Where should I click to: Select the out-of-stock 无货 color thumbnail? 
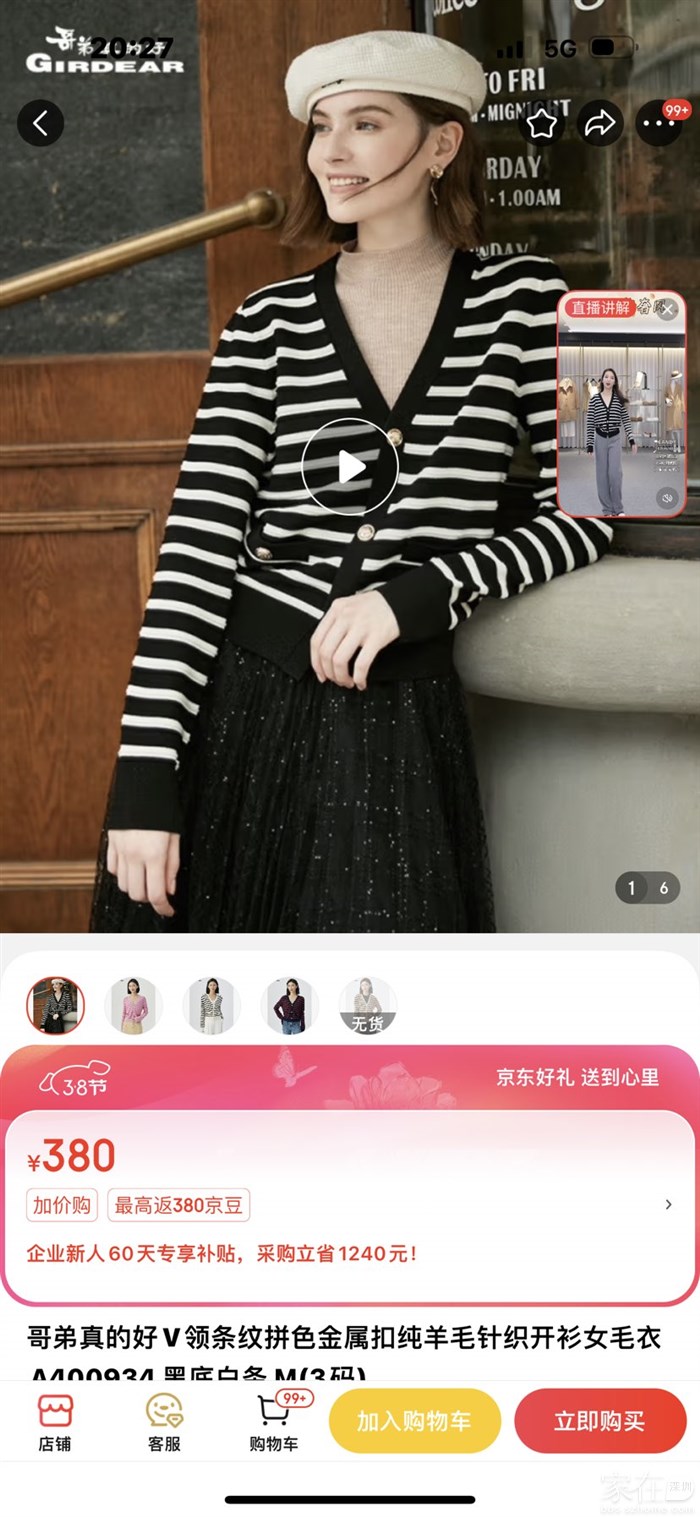tap(367, 1005)
